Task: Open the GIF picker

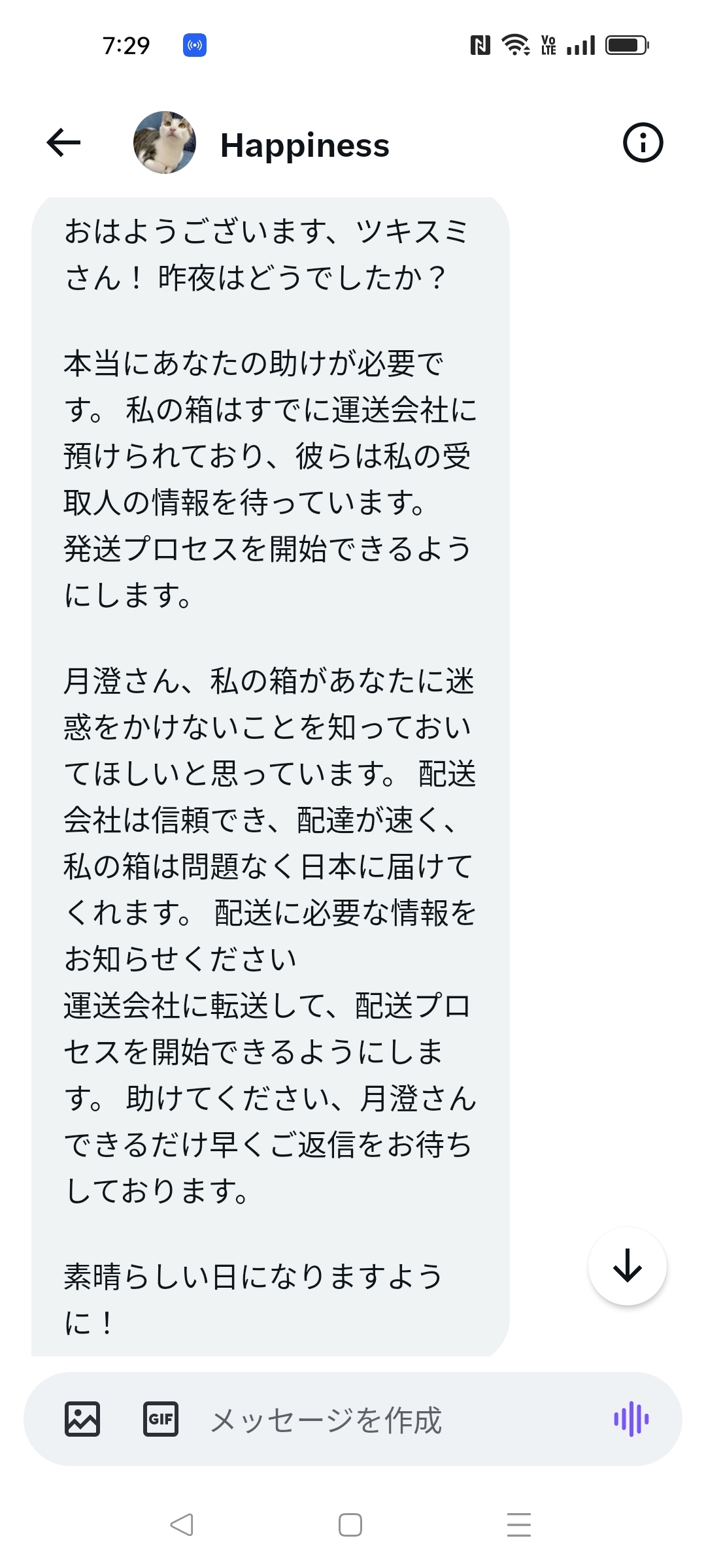Action: (161, 1419)
